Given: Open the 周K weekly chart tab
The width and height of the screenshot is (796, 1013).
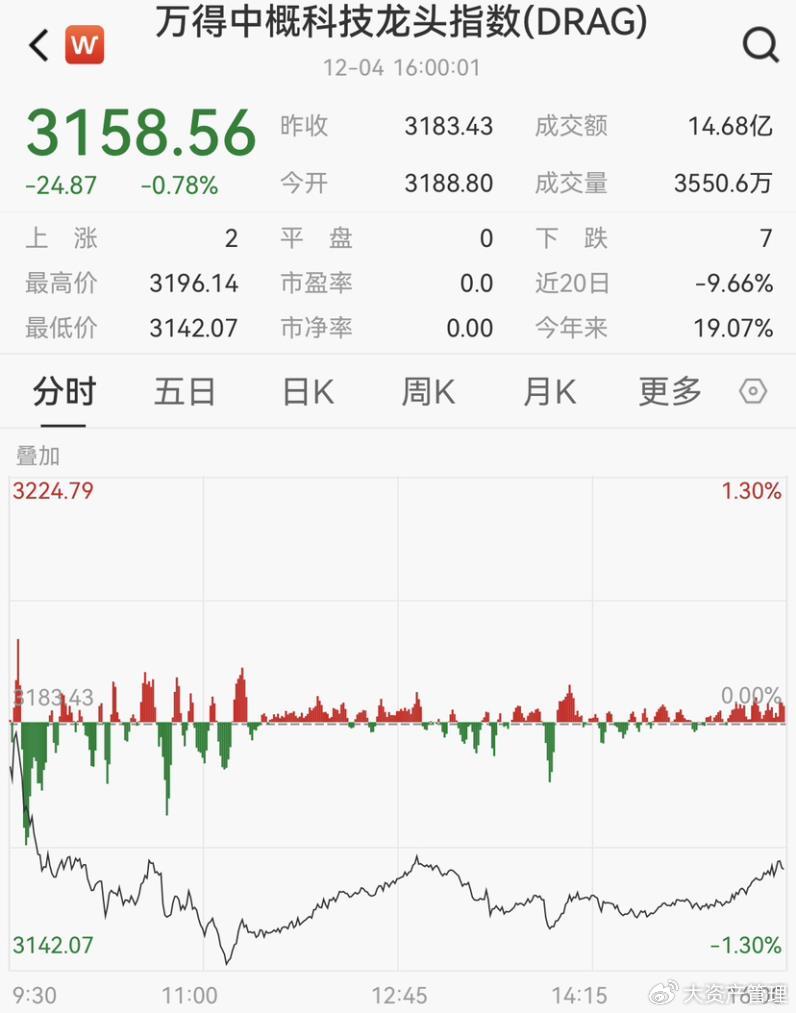Looking at the screenshot, I should (427, 392).
